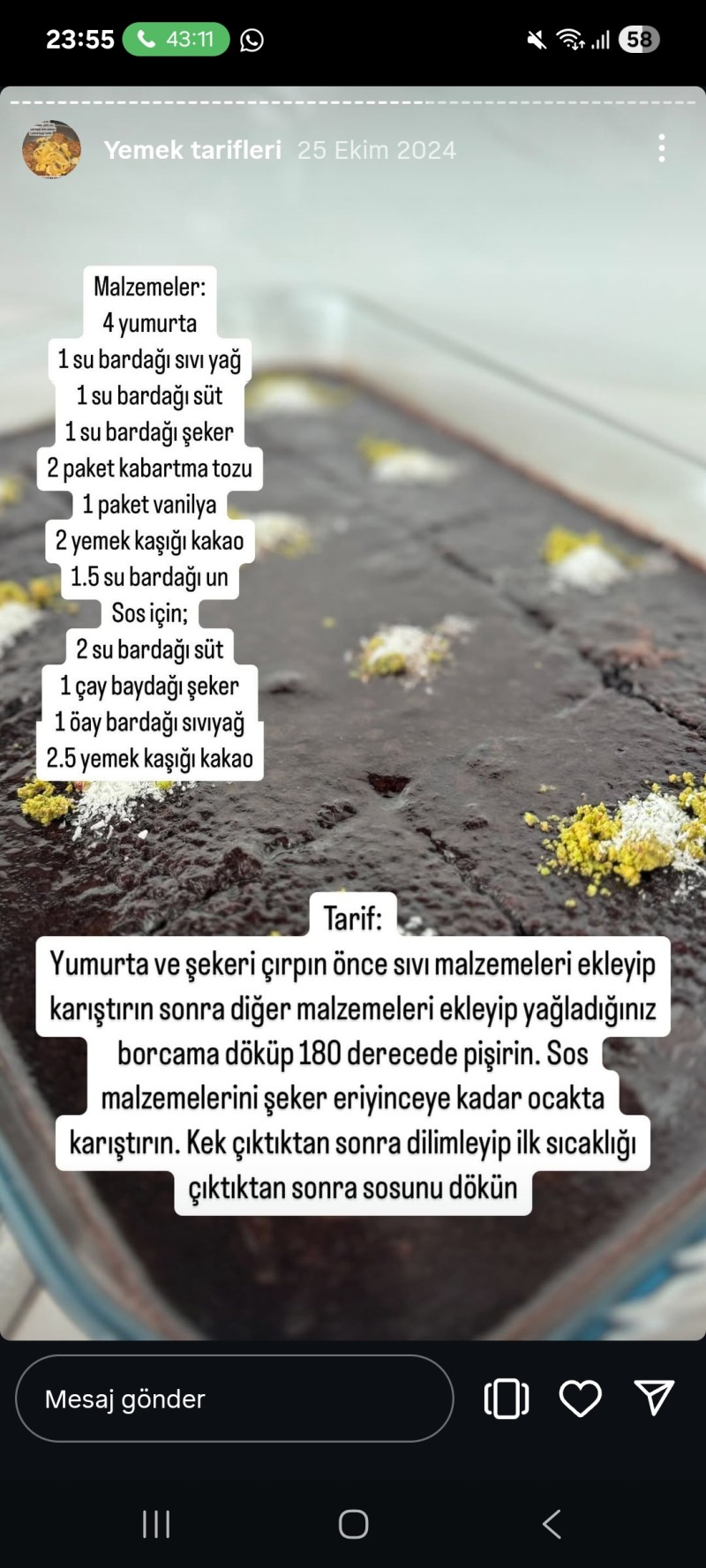Screen dimensions: 706x1568
Task: Tap the ongoing call indicator pill
Action: (176, 40)
